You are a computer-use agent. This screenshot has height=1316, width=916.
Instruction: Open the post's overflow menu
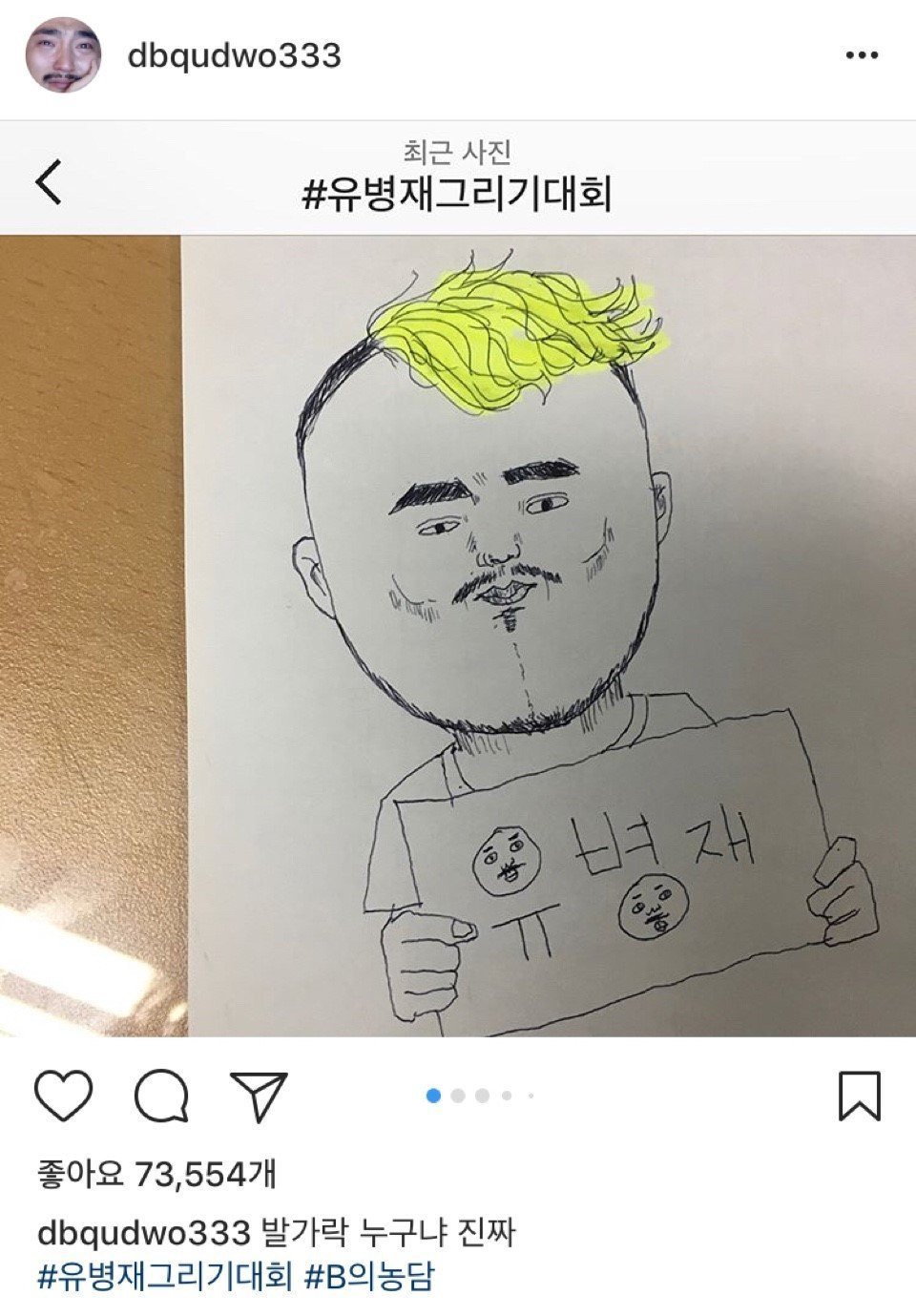(x=862, y=55)
